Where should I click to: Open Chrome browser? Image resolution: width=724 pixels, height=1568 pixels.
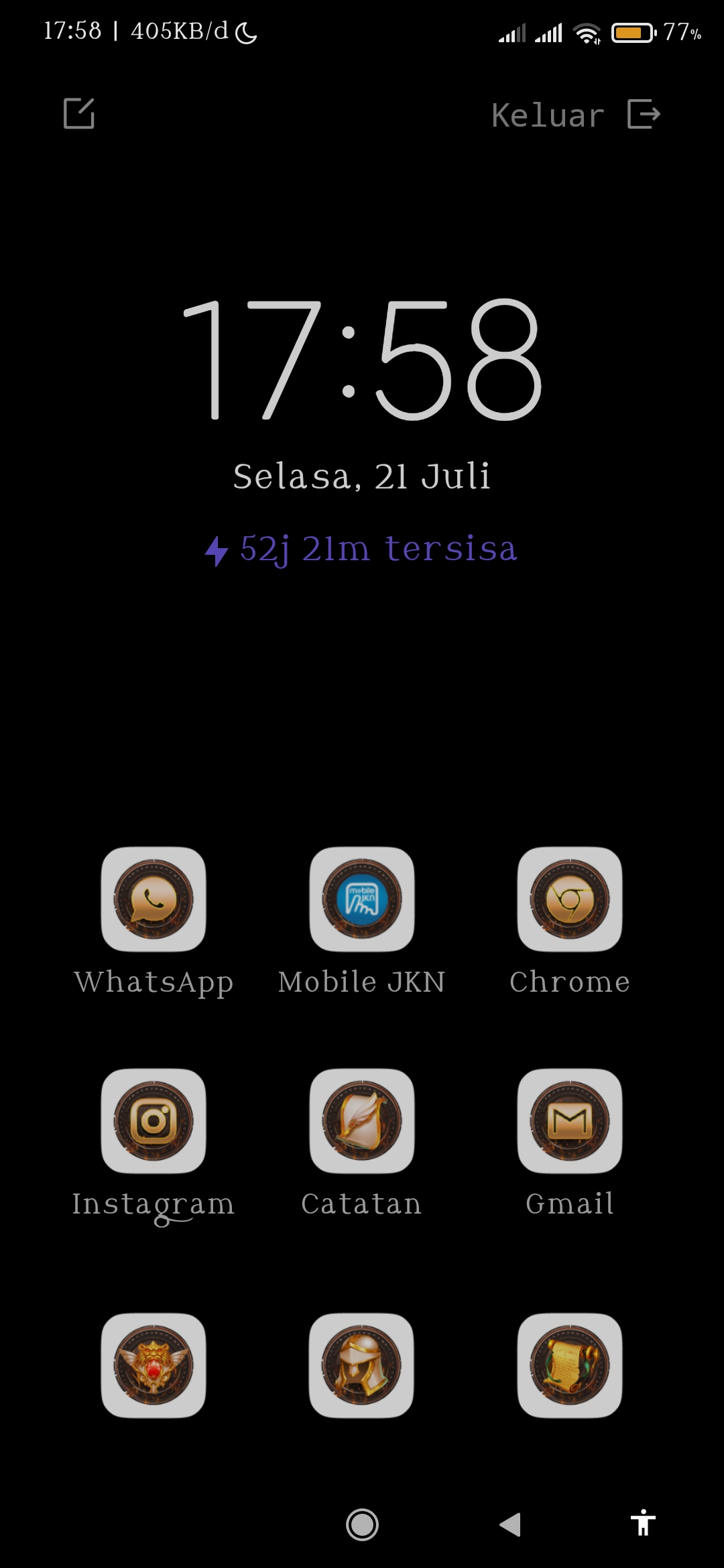[x=570, y=899]
